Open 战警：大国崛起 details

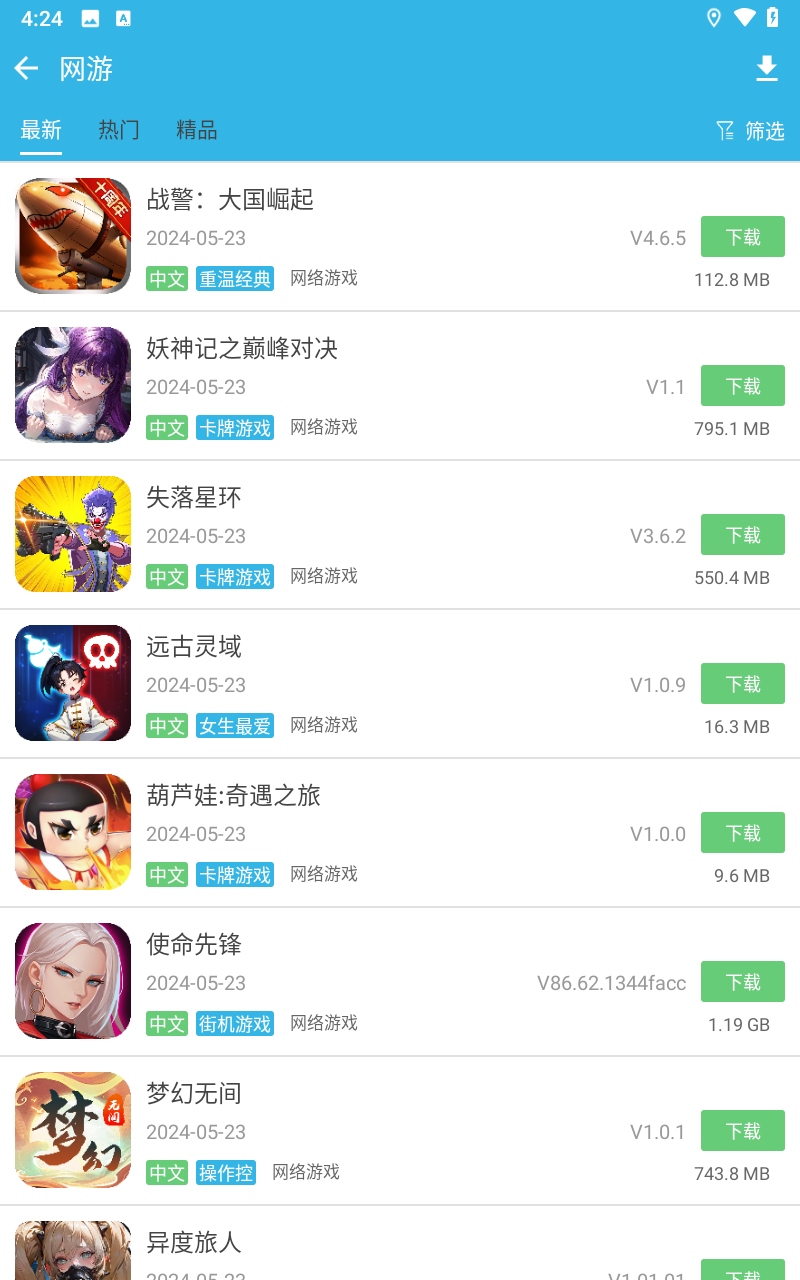pyautogui.click(x=230, y=200)
